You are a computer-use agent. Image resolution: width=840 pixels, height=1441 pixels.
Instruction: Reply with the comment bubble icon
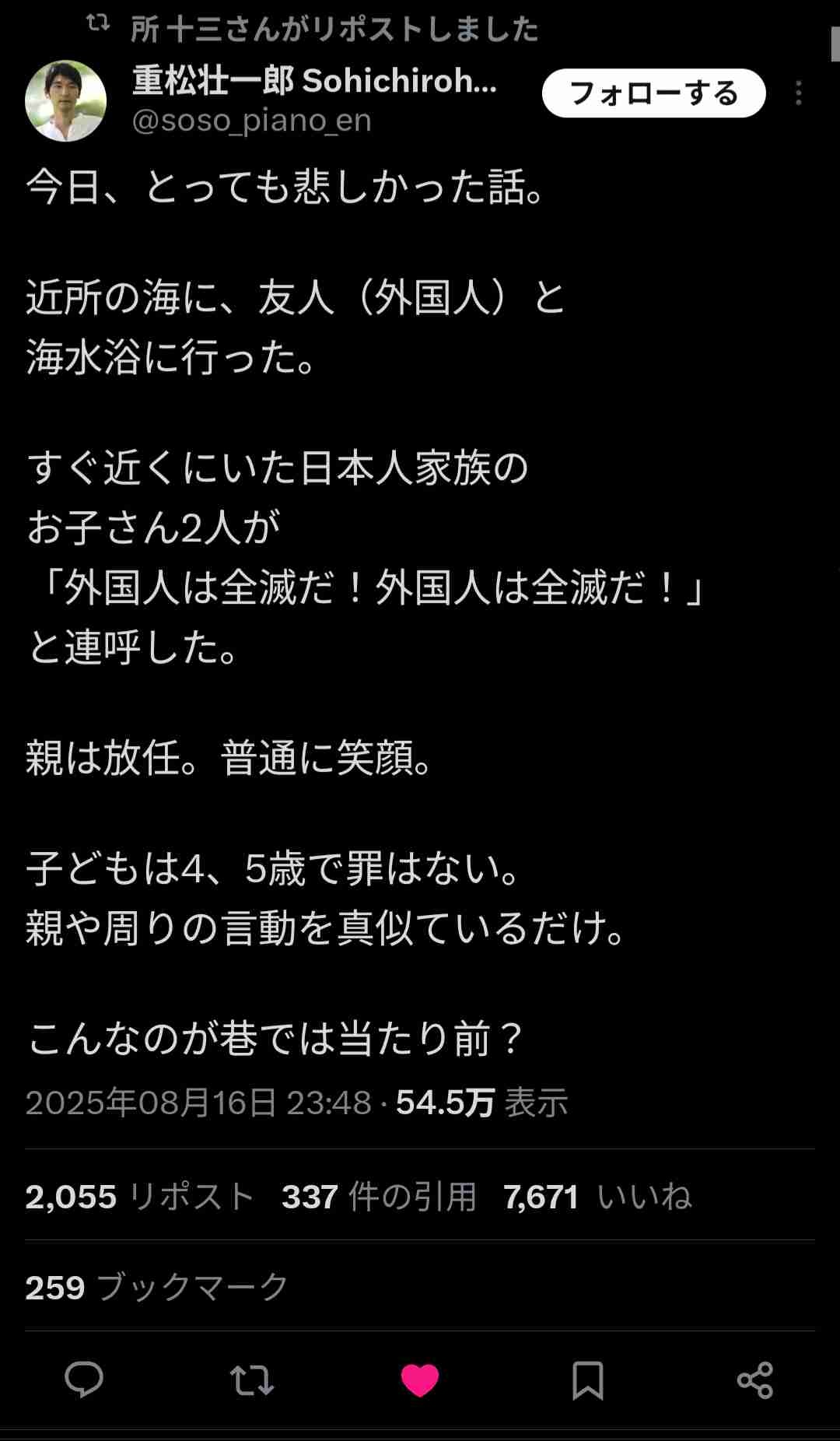click(x=84, y=1380)
